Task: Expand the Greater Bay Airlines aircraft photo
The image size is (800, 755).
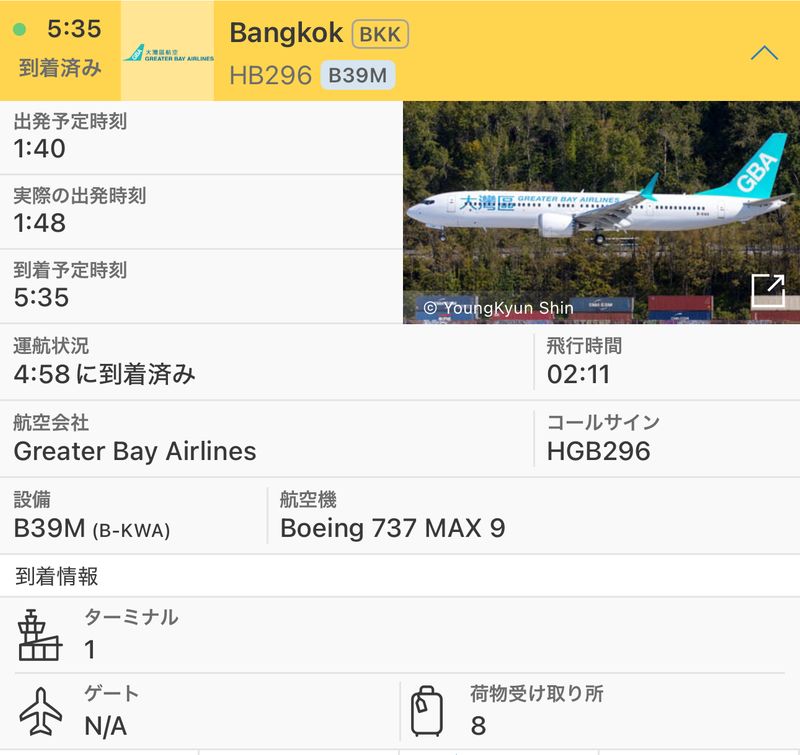Action: click(x=768, y=291)
